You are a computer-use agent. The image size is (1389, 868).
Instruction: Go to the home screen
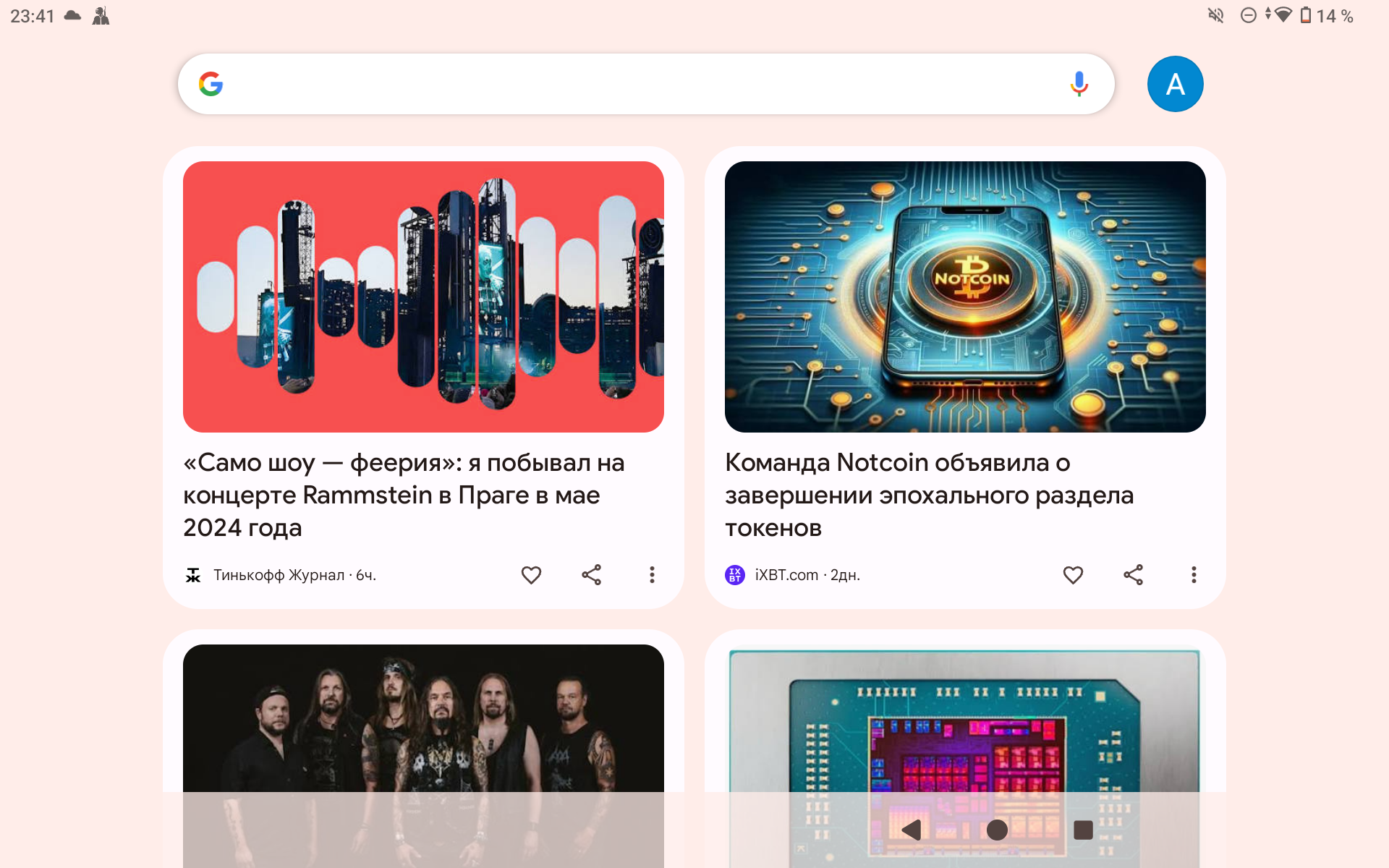pos(997,830)
